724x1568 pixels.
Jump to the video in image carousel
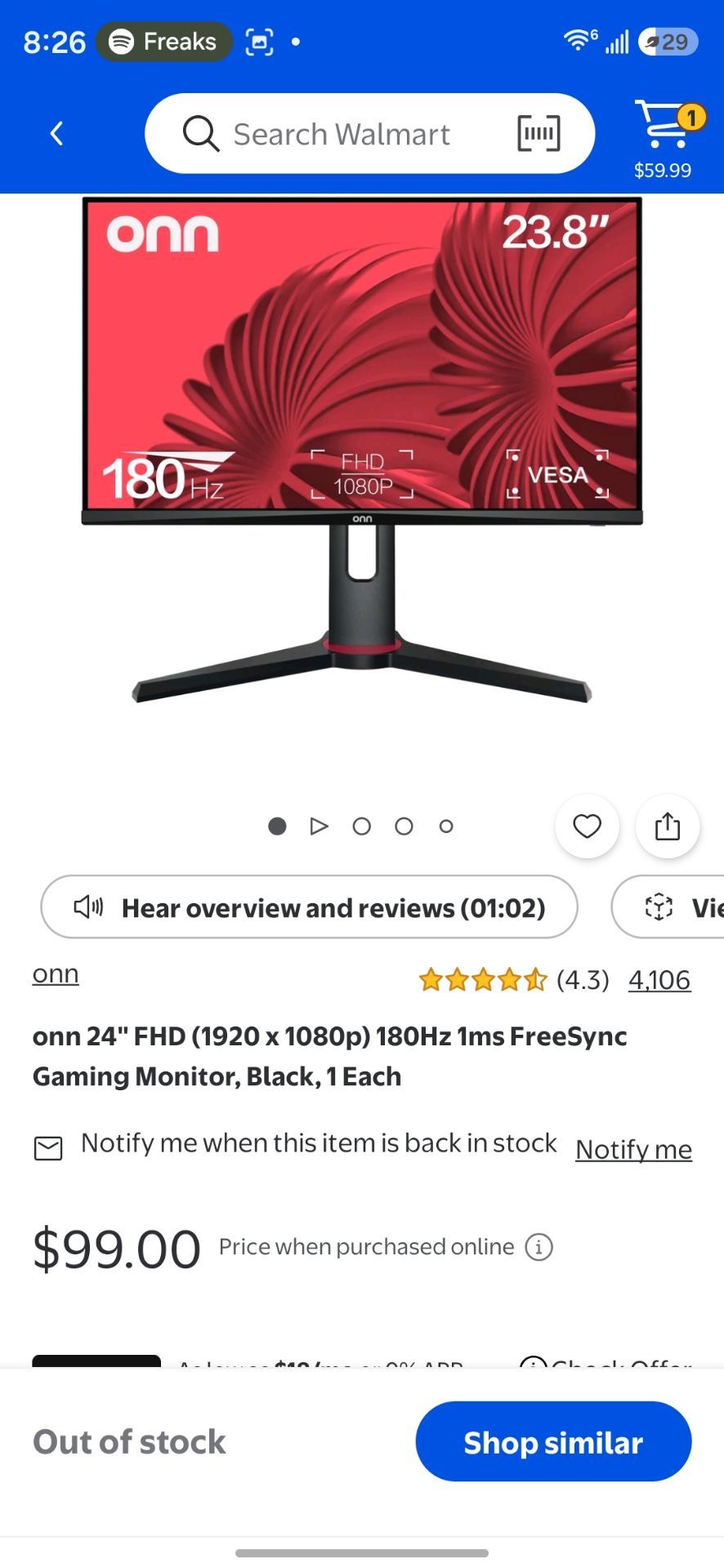click(320, 826)
